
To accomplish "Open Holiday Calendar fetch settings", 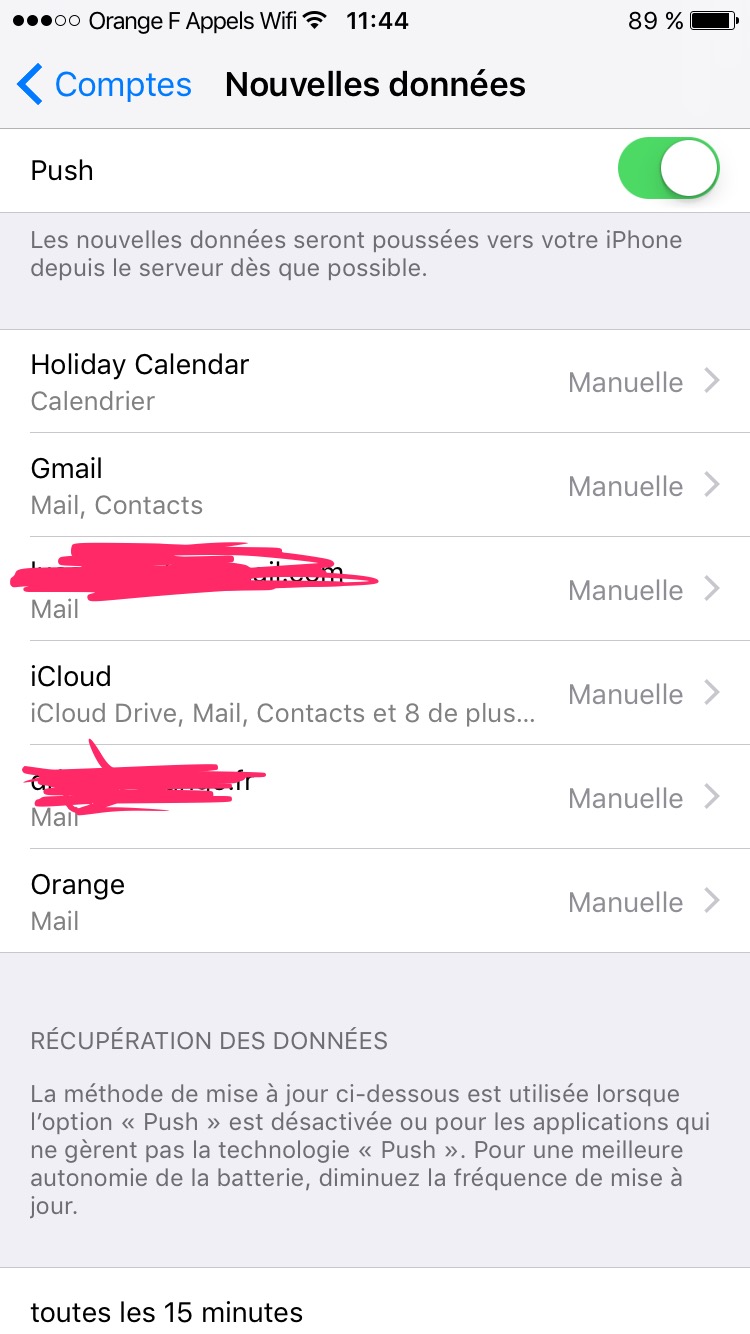I will [375, 382].
